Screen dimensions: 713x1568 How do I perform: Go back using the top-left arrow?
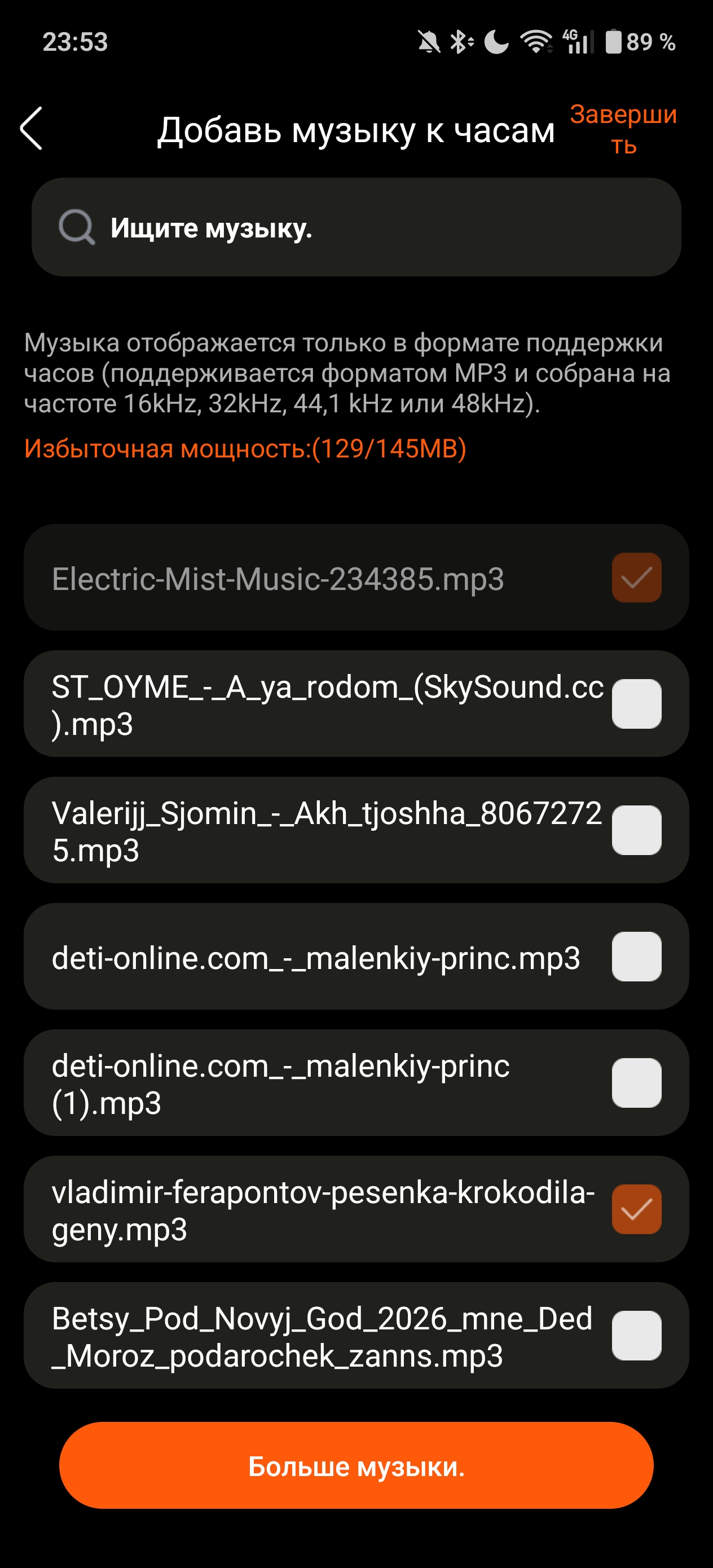(x=32, y=129)
